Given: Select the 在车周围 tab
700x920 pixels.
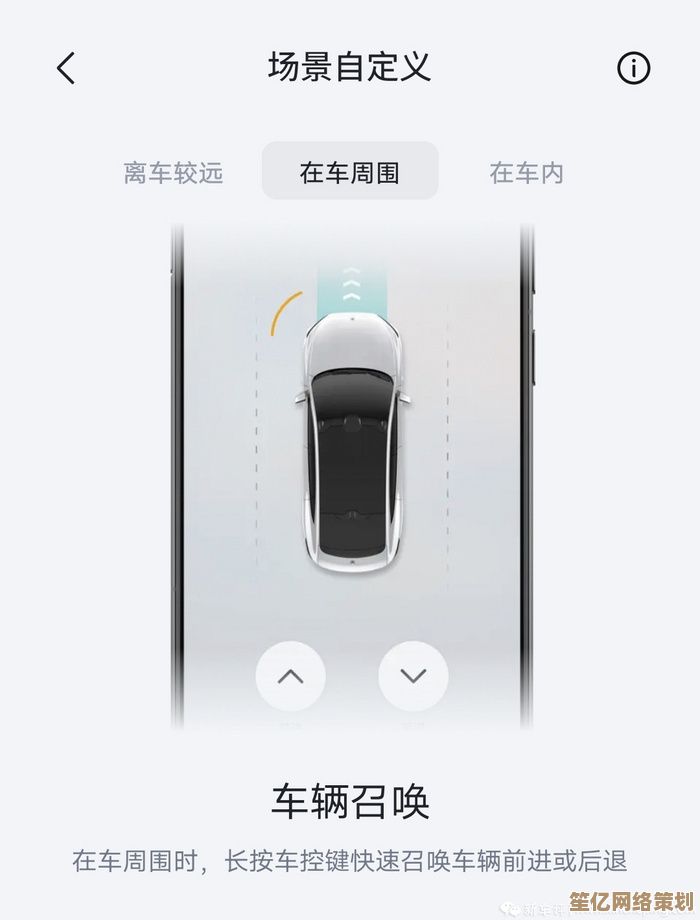Looking at the screenshot, I should [350, 172].
